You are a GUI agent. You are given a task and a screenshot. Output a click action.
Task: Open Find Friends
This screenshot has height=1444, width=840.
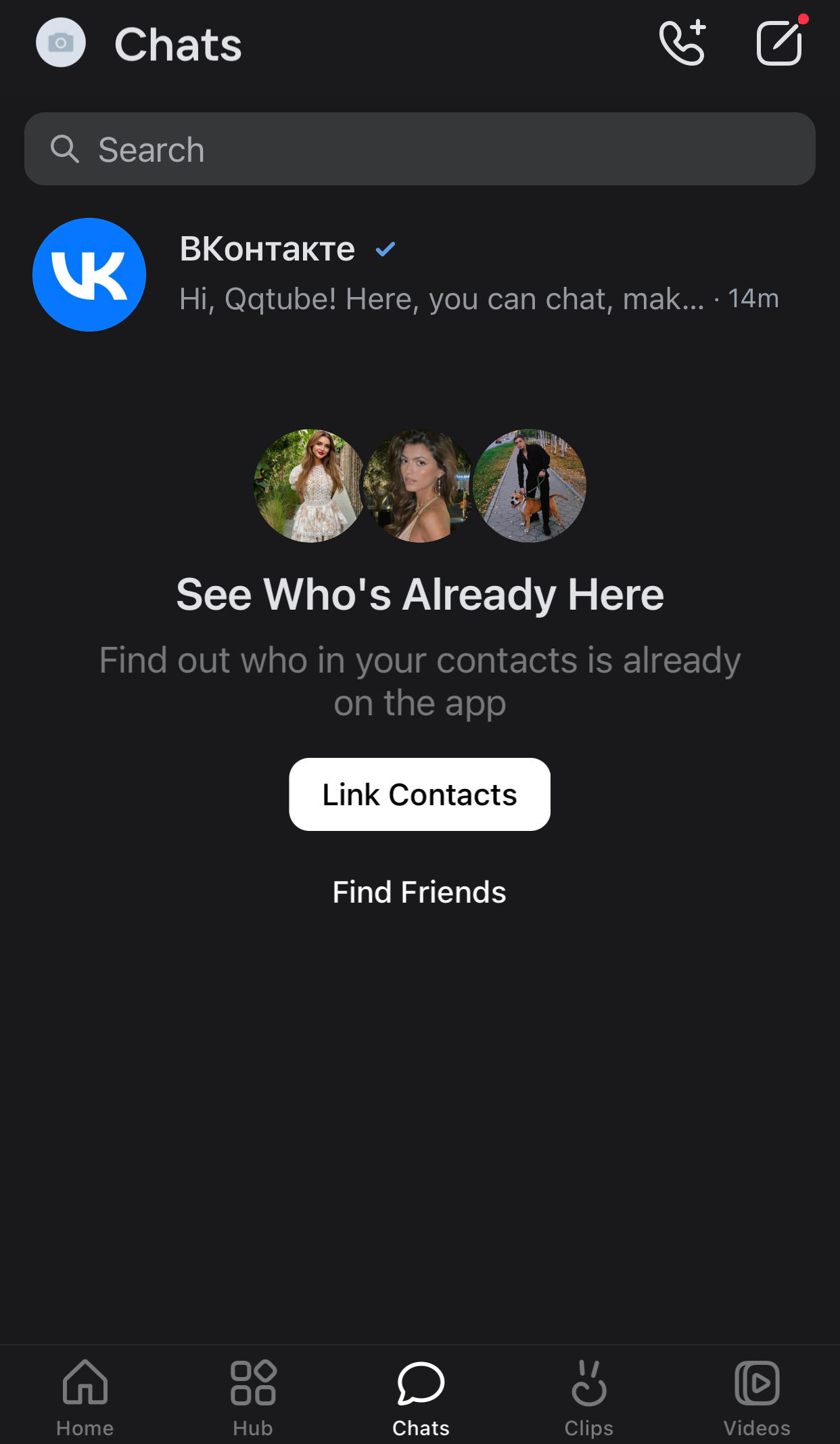[420, 892]
